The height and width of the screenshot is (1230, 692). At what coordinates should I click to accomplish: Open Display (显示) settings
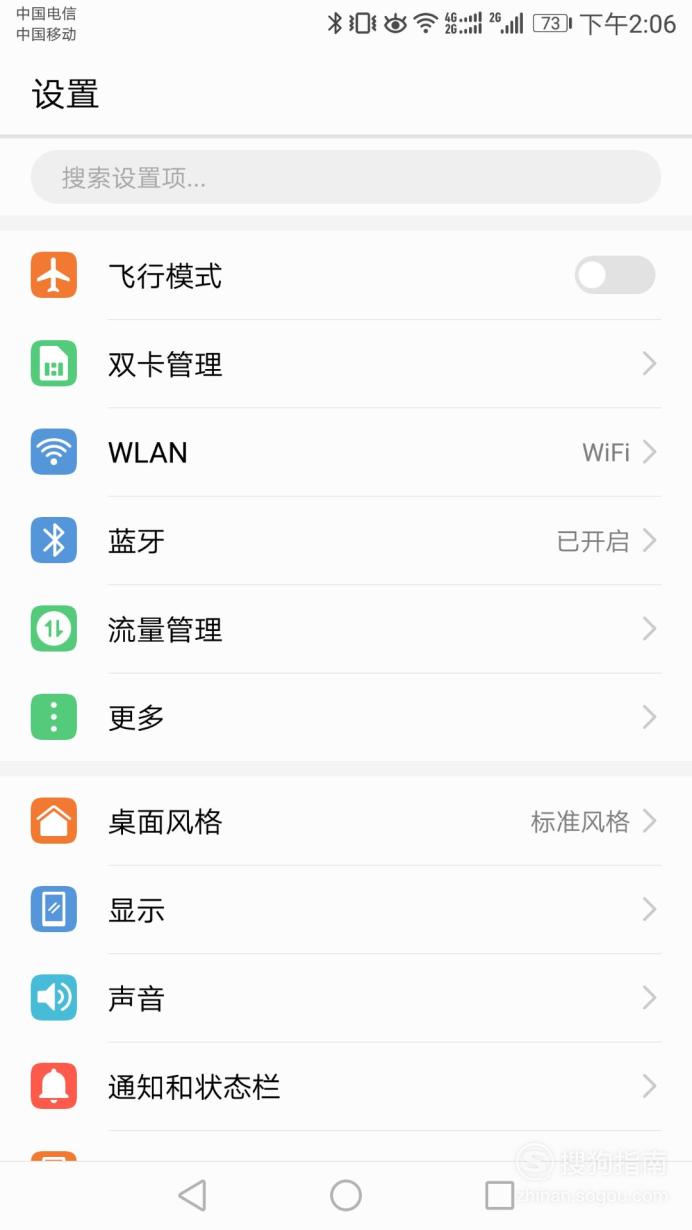tap(346, 910)
